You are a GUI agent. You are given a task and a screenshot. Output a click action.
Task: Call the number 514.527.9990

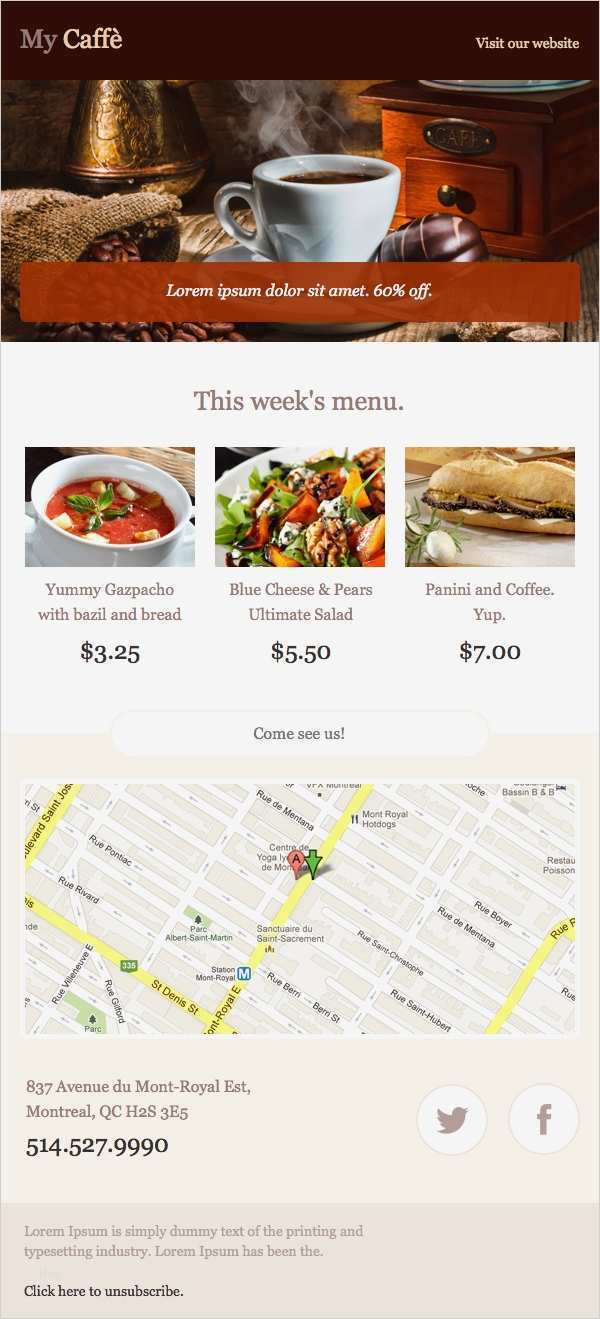(x=97, y=1146)
